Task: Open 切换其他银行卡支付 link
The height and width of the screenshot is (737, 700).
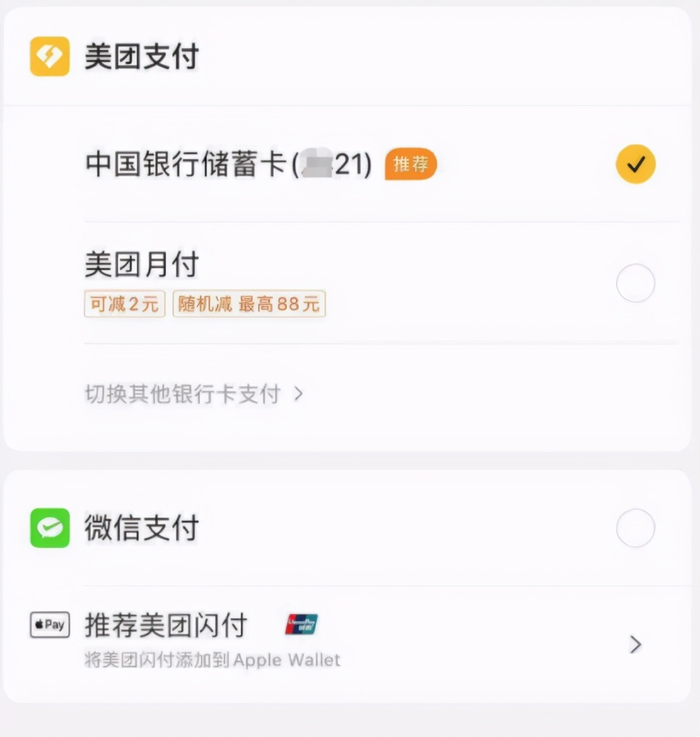Action: (x=194, y=394)
